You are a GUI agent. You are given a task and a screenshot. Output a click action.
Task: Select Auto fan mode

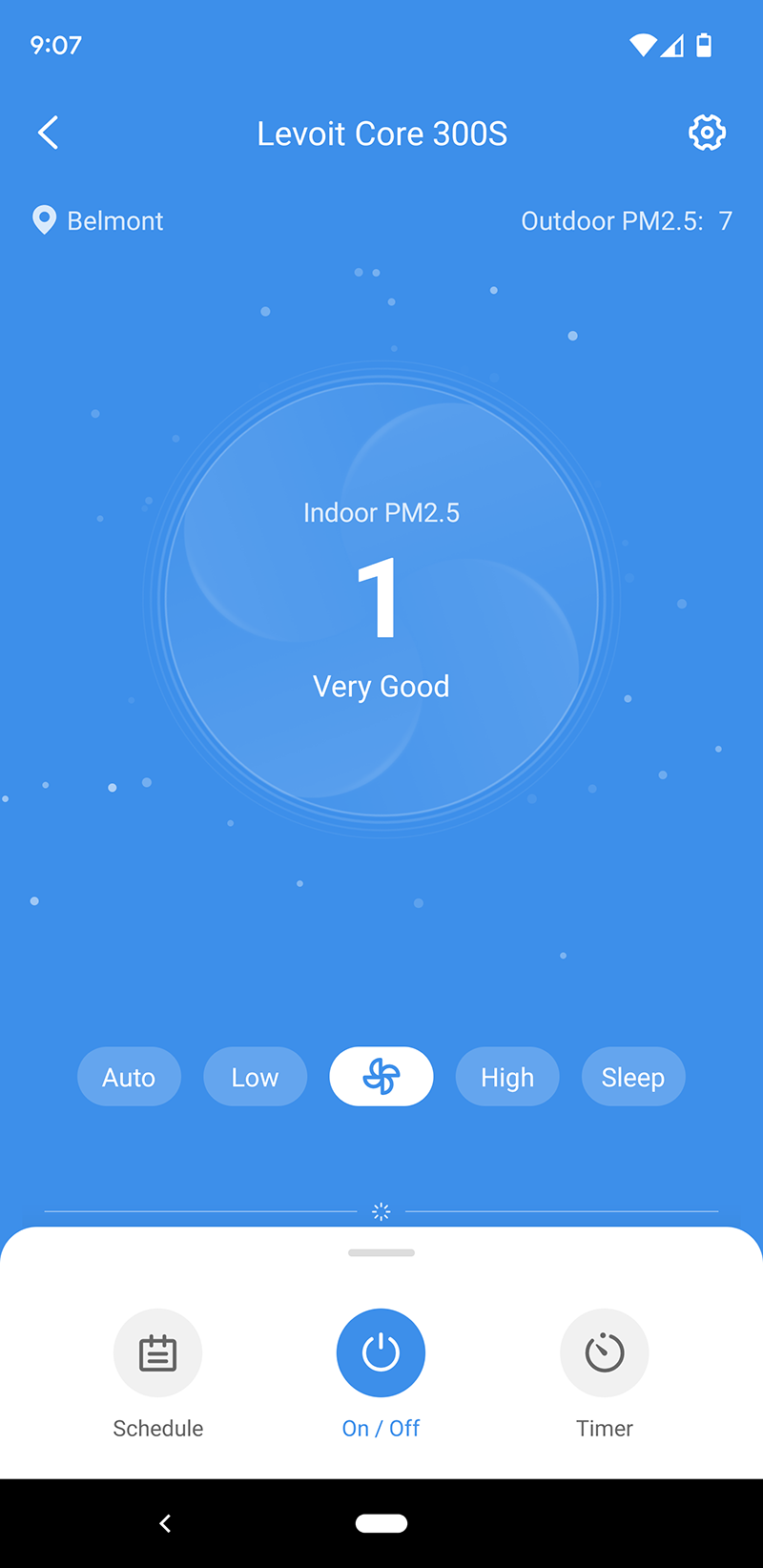(x=129, y=1077)
